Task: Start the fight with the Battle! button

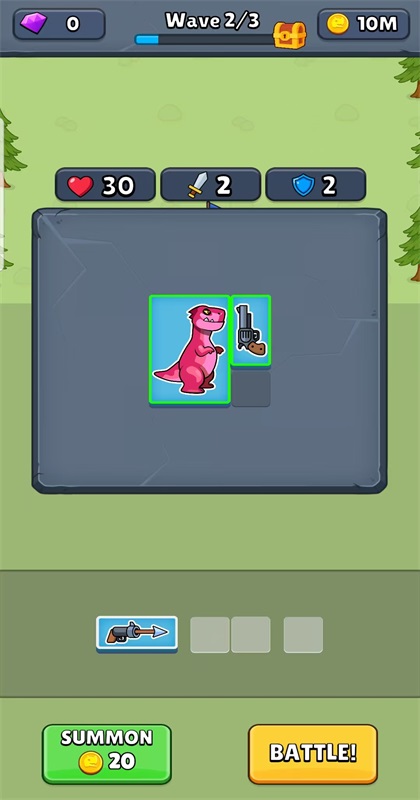Action: pyautogui.click(x=313, y=754)
